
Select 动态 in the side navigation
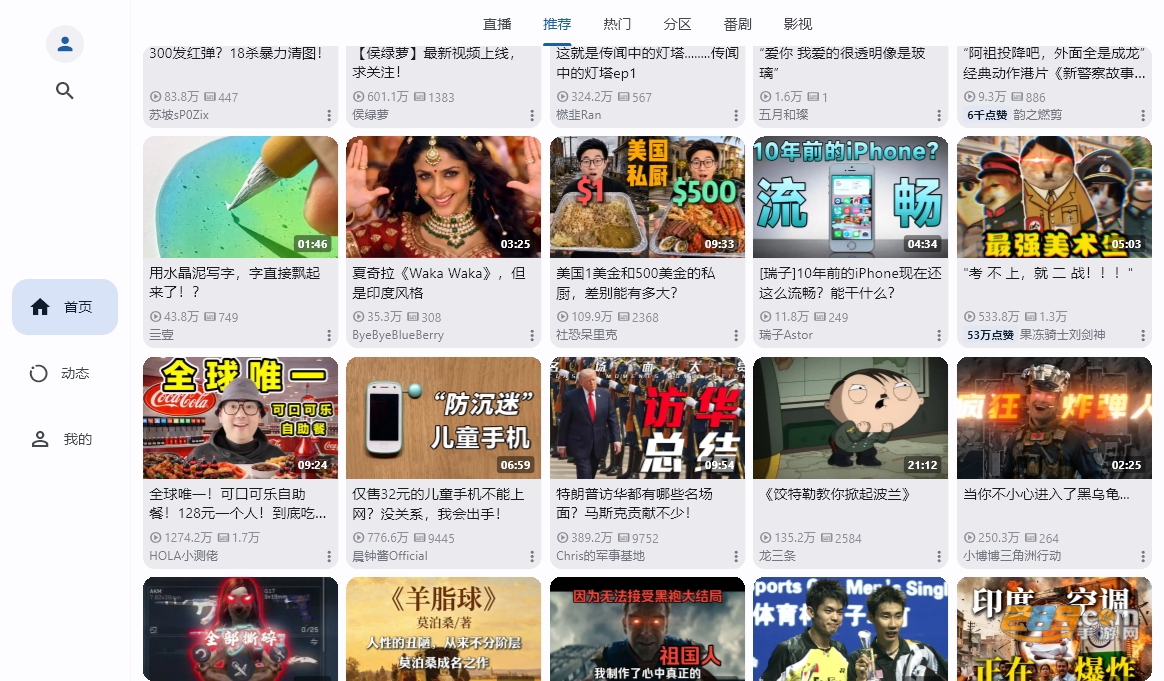[x=65, y=373]
